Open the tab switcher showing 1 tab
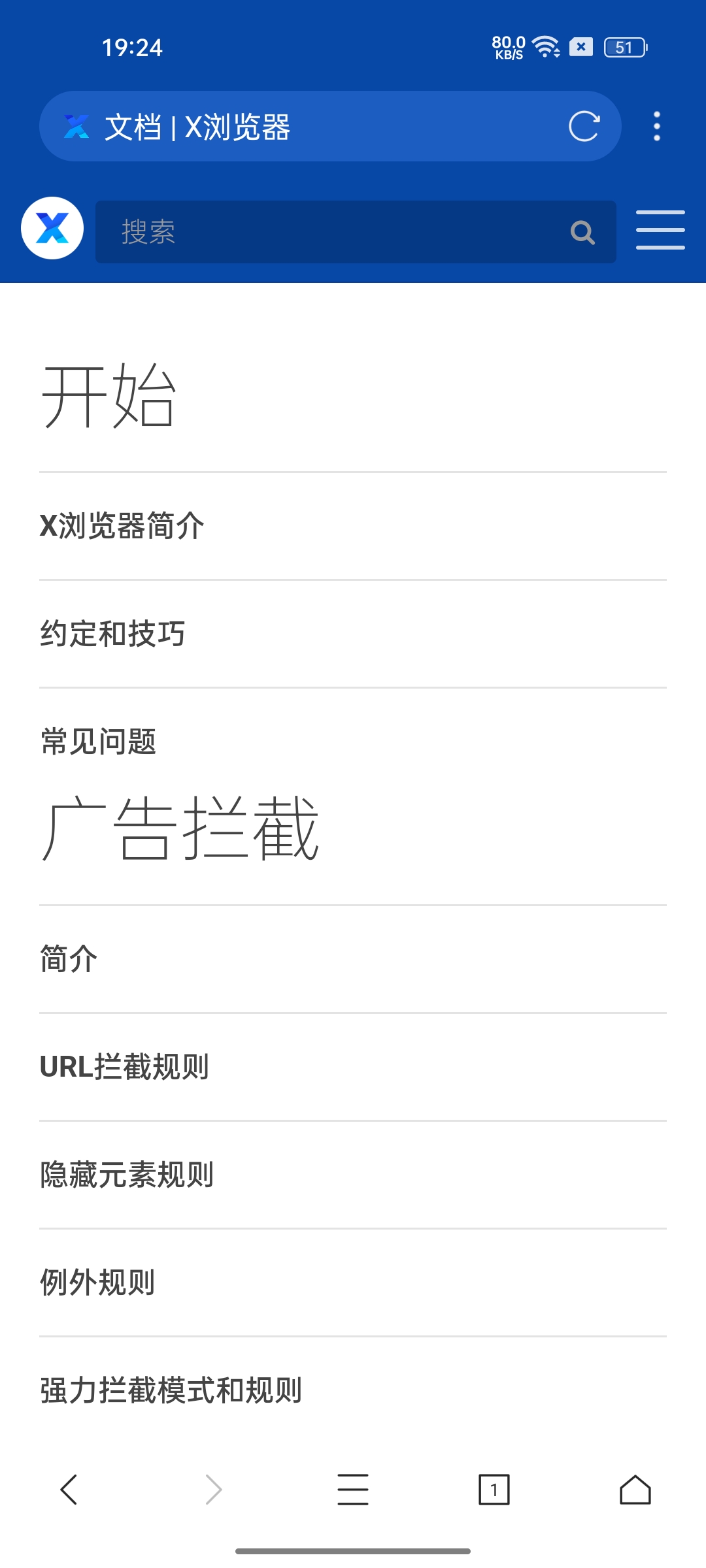Image resolution: width=706 pixels, height=1568 pixels. coord(494,1490)
